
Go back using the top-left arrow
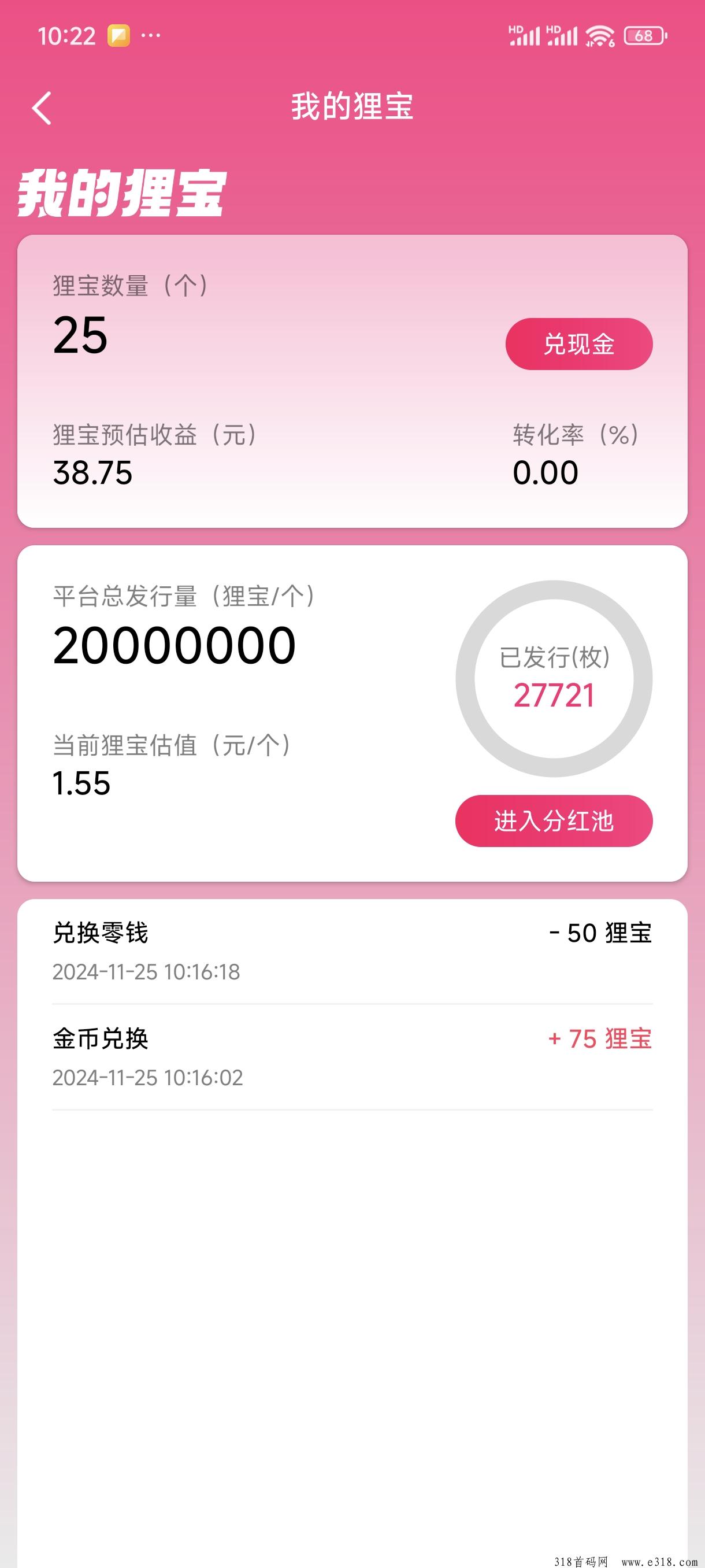click(x=42, y=108)
